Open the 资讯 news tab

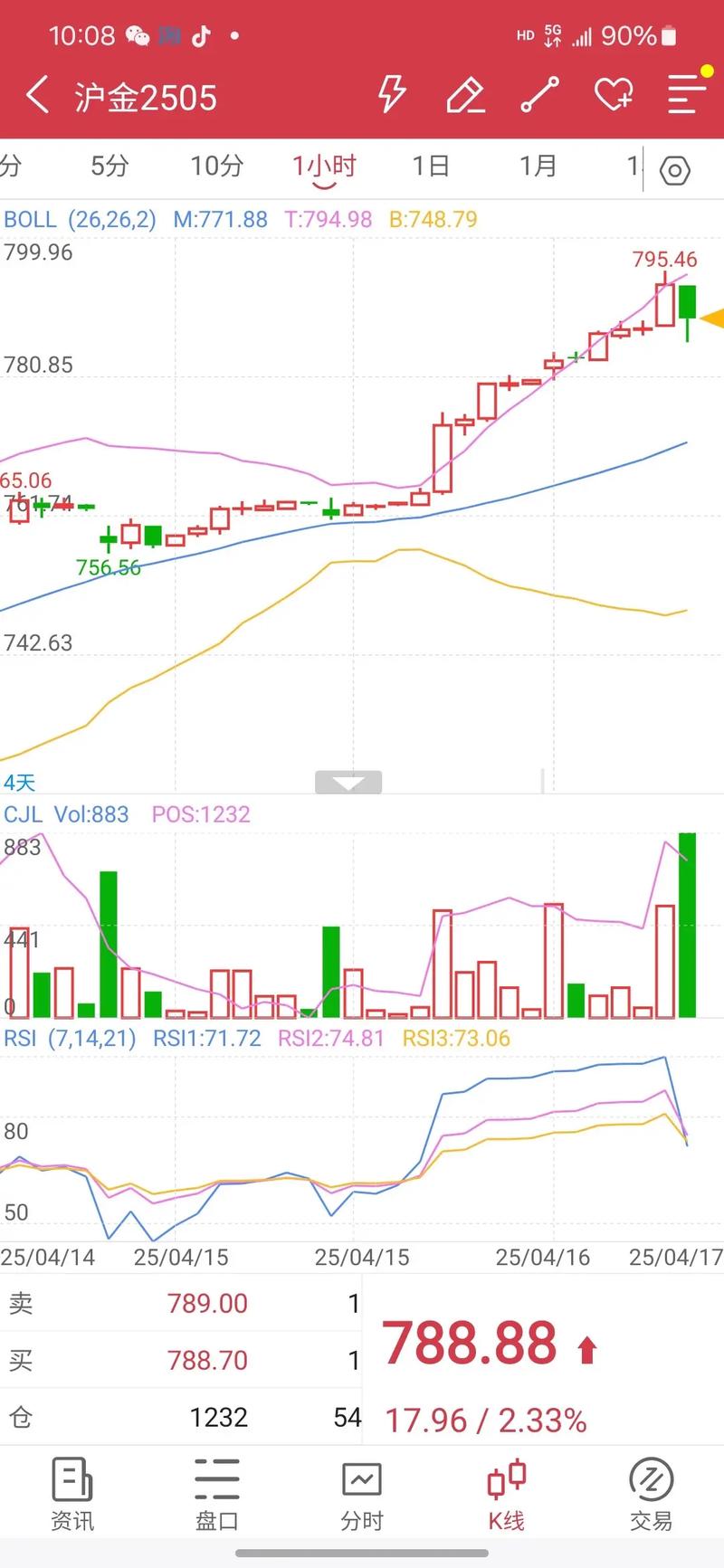tap(72, 1494)
